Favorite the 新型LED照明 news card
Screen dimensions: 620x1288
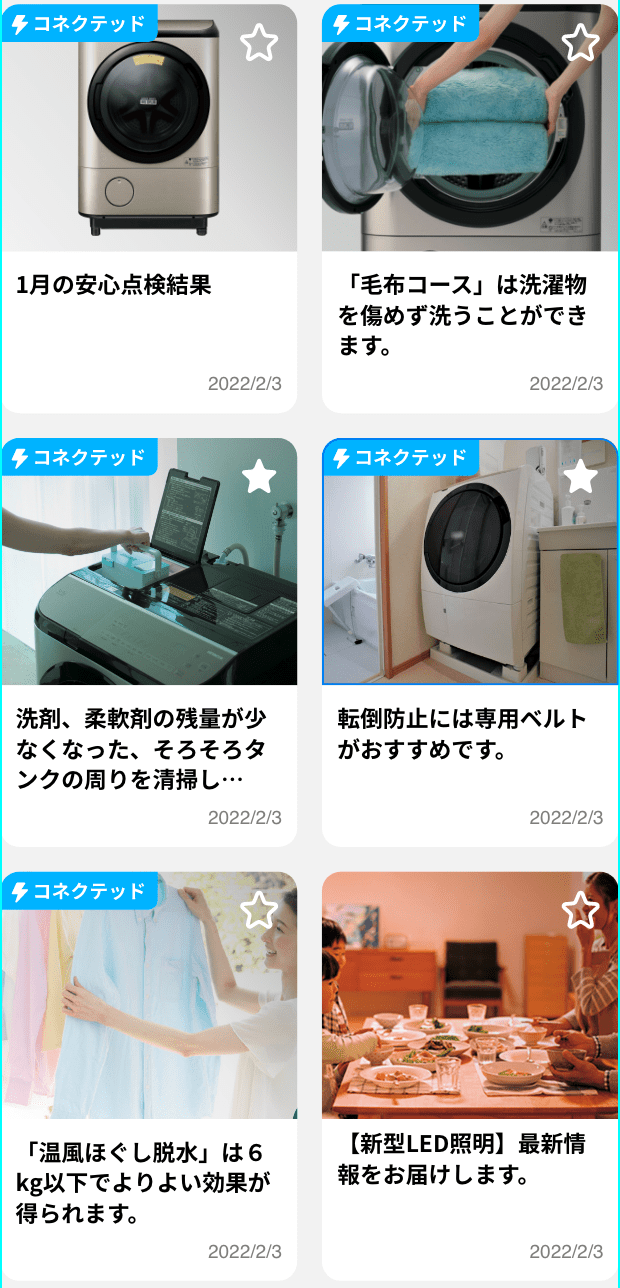(580, 910)
